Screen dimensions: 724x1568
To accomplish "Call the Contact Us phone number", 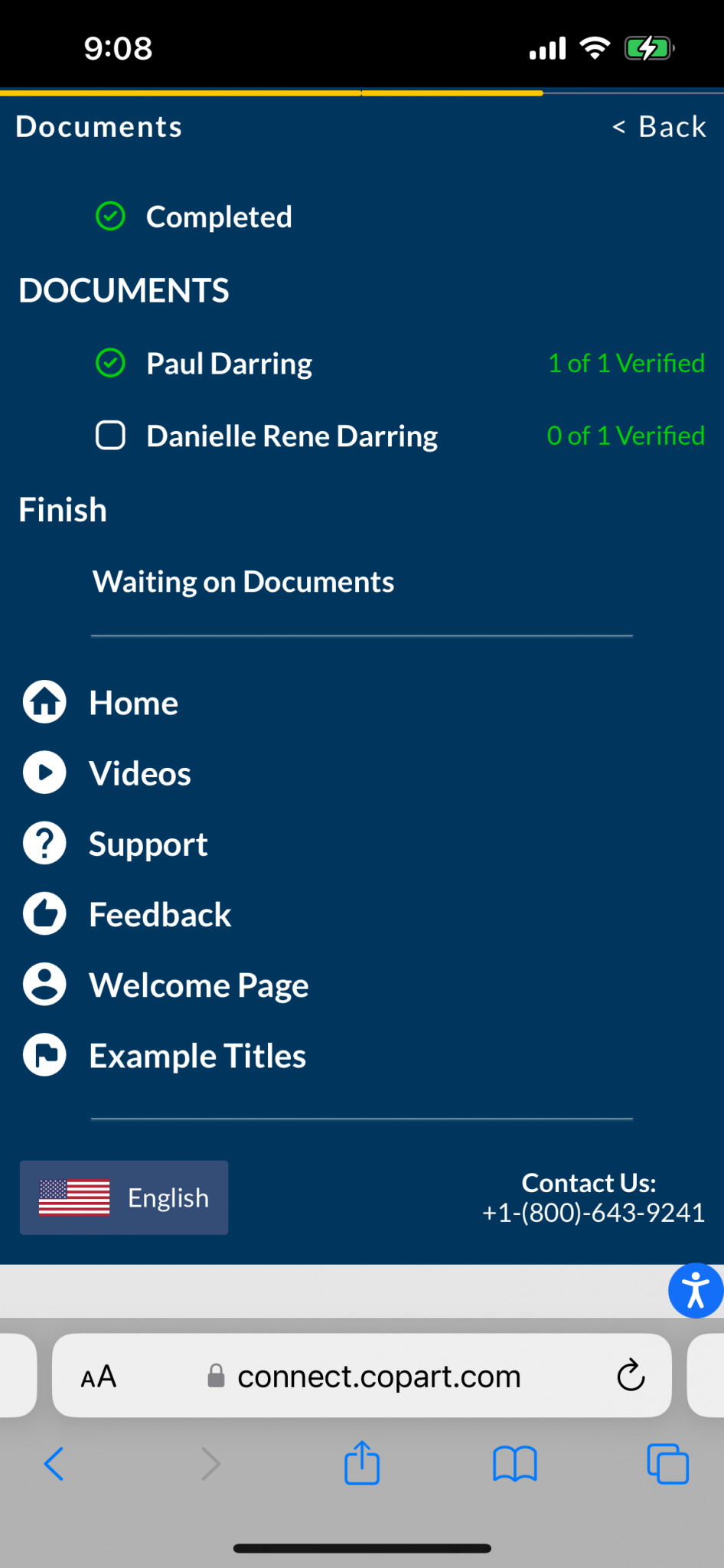I will pos(593,1213).
